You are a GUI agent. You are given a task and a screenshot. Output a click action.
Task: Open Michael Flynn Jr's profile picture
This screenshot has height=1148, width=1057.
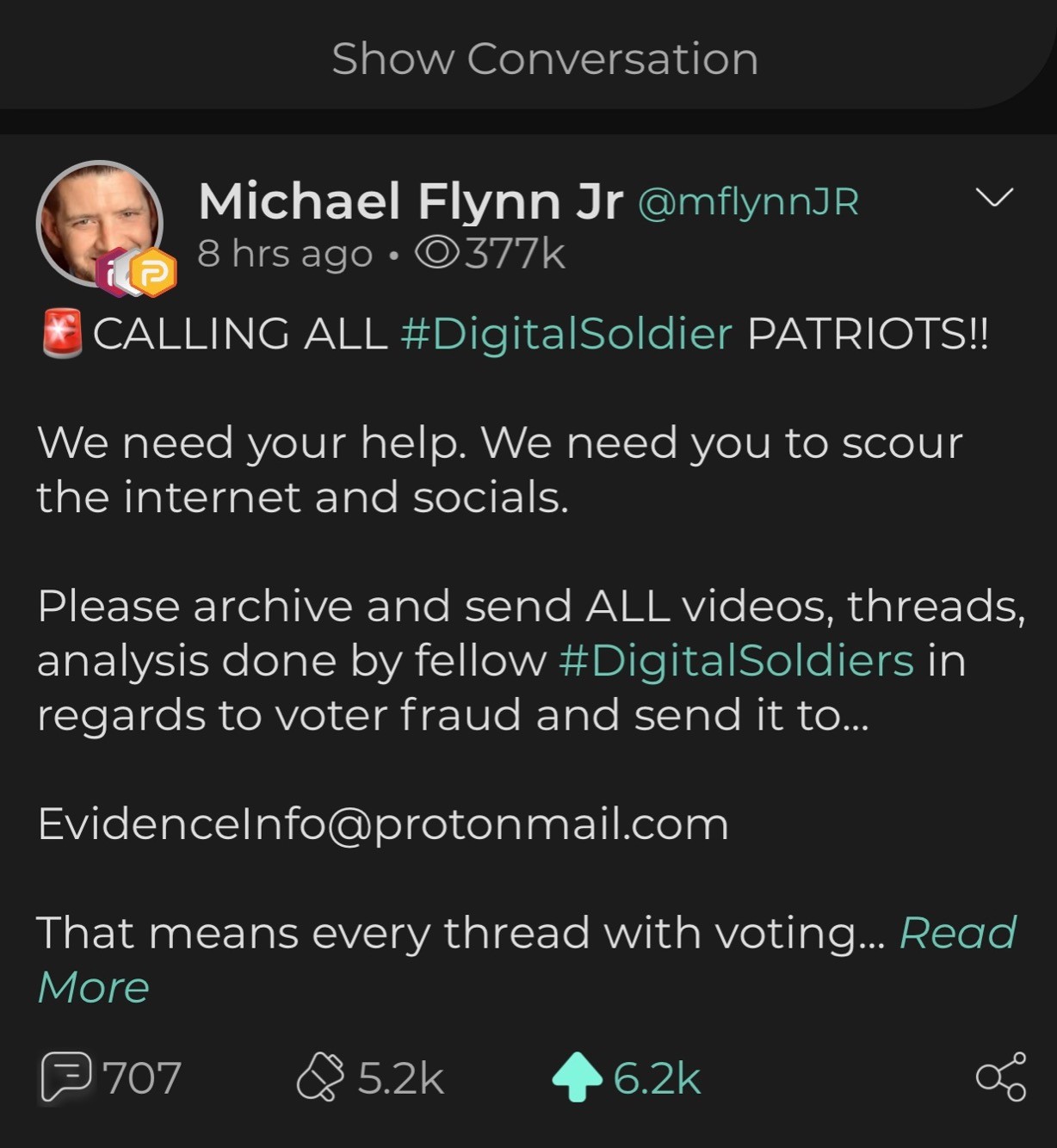pyautogui.click(x=99, y=222)
